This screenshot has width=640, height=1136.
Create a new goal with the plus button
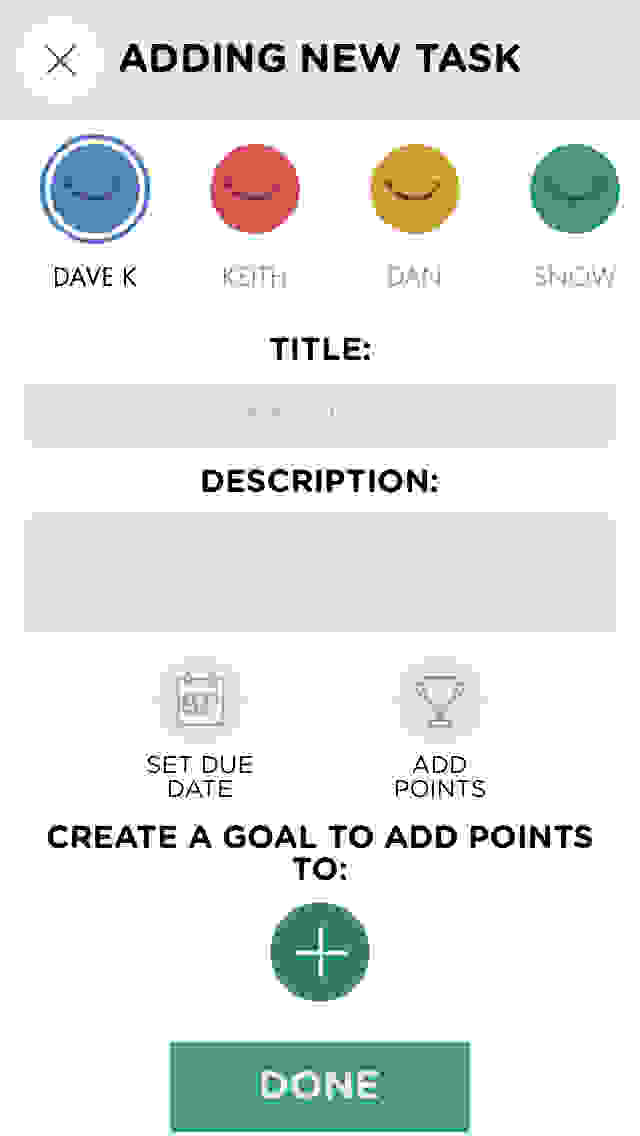click(320, 952)
